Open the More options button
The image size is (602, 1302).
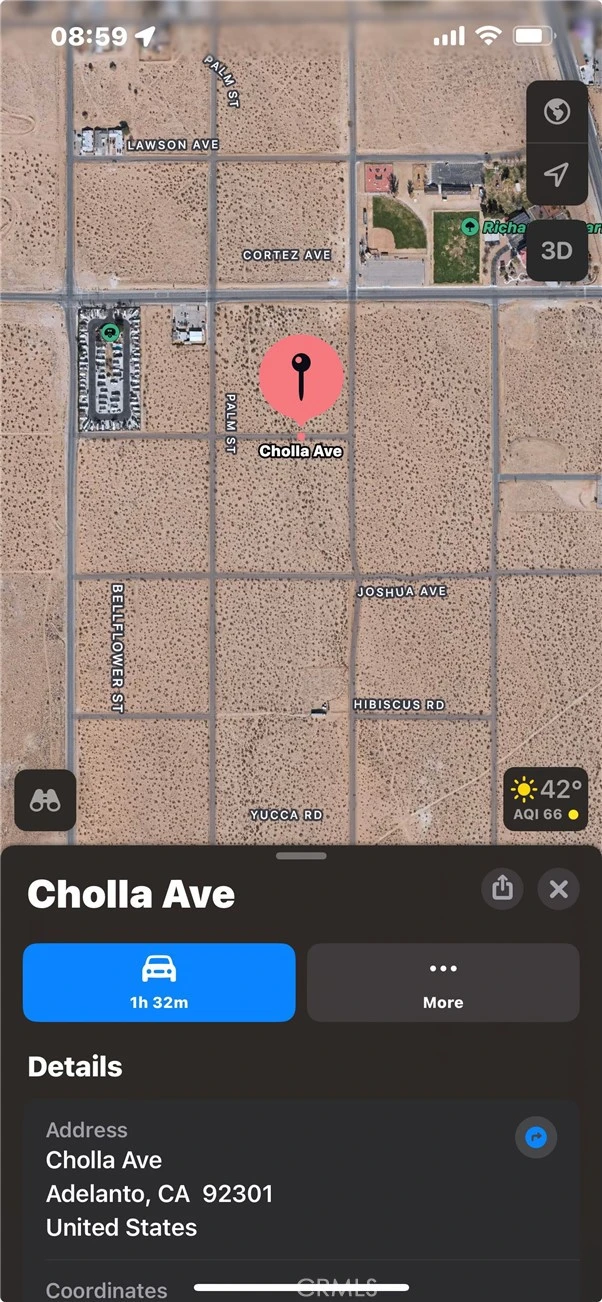(443, 982)
